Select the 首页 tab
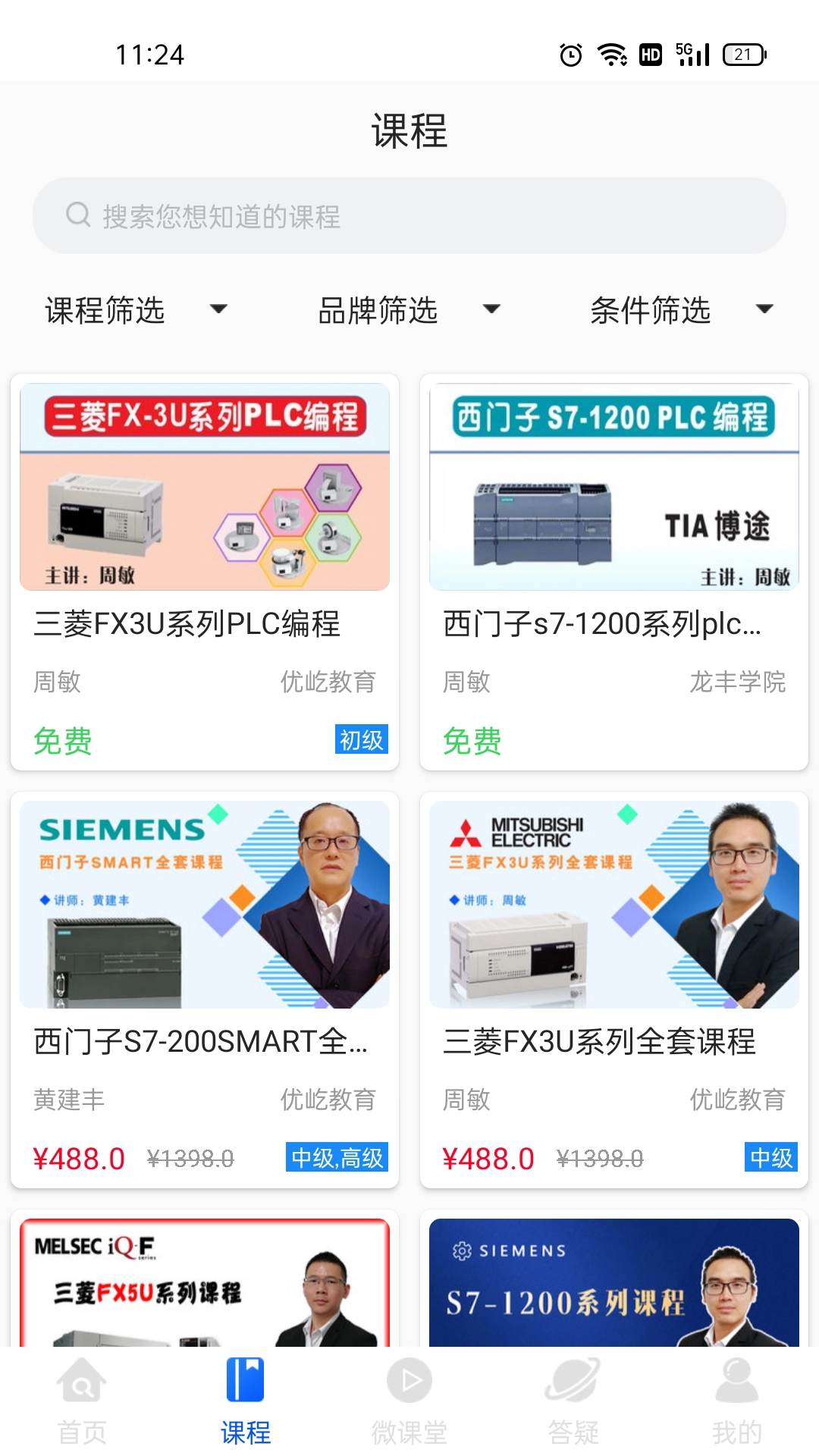This screenshot has height=1456, width=819. [81, 1403]
